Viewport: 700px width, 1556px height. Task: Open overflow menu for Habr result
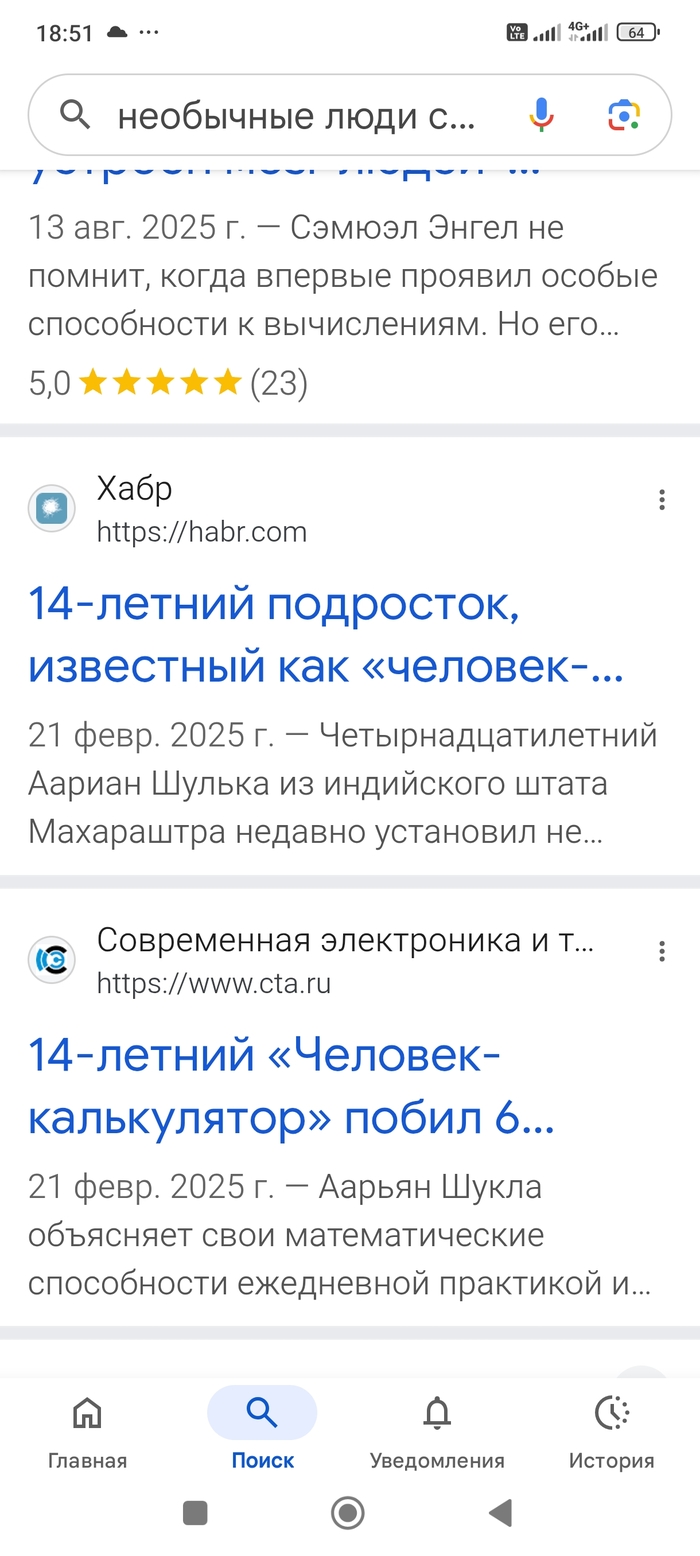pyautogui.click(x=661, y=500)
